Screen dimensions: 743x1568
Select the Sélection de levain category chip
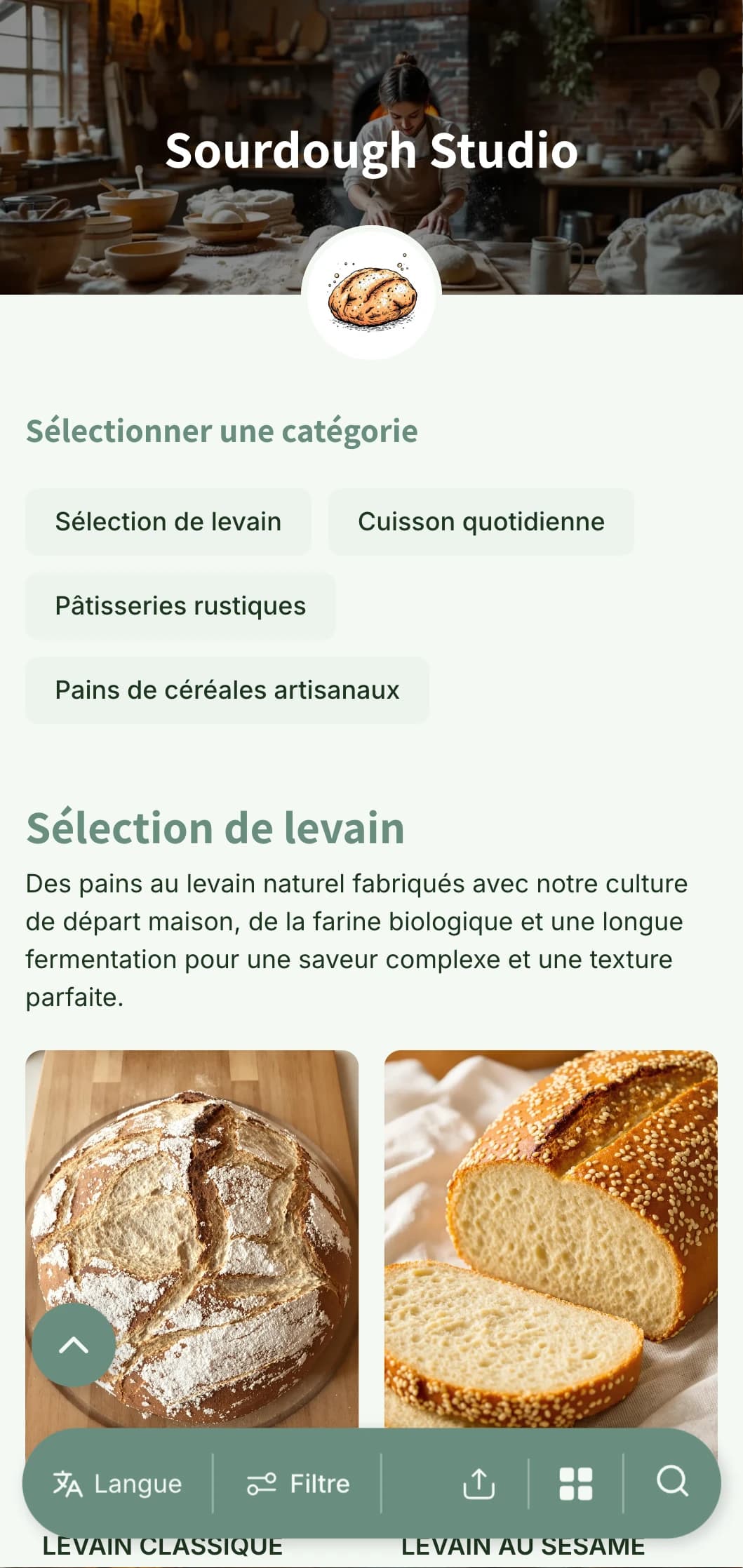point(168,521)
